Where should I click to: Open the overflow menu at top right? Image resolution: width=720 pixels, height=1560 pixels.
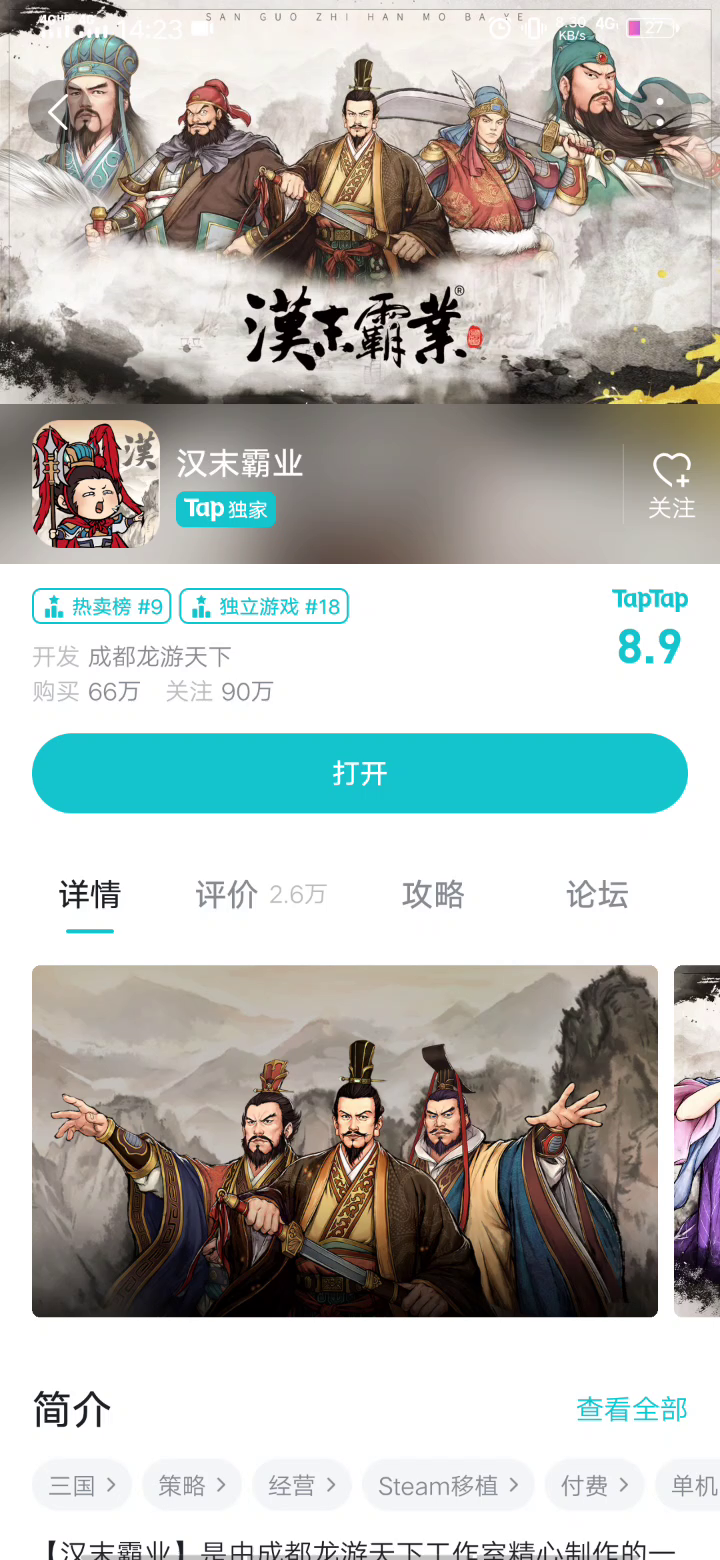pos(660,112)
